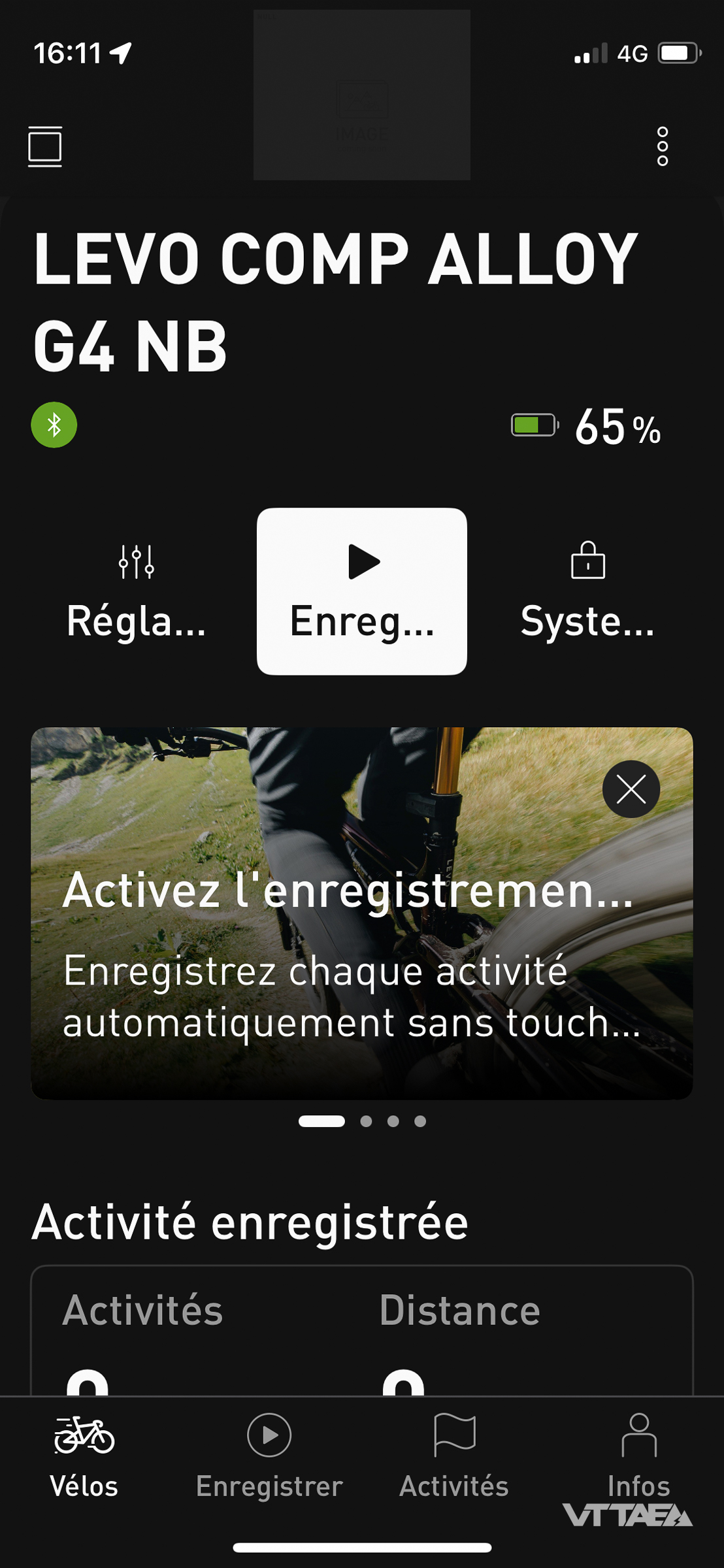Open the Régla... settings button
This screenshot has height=1568, width=724.
(x=136, y=591)
